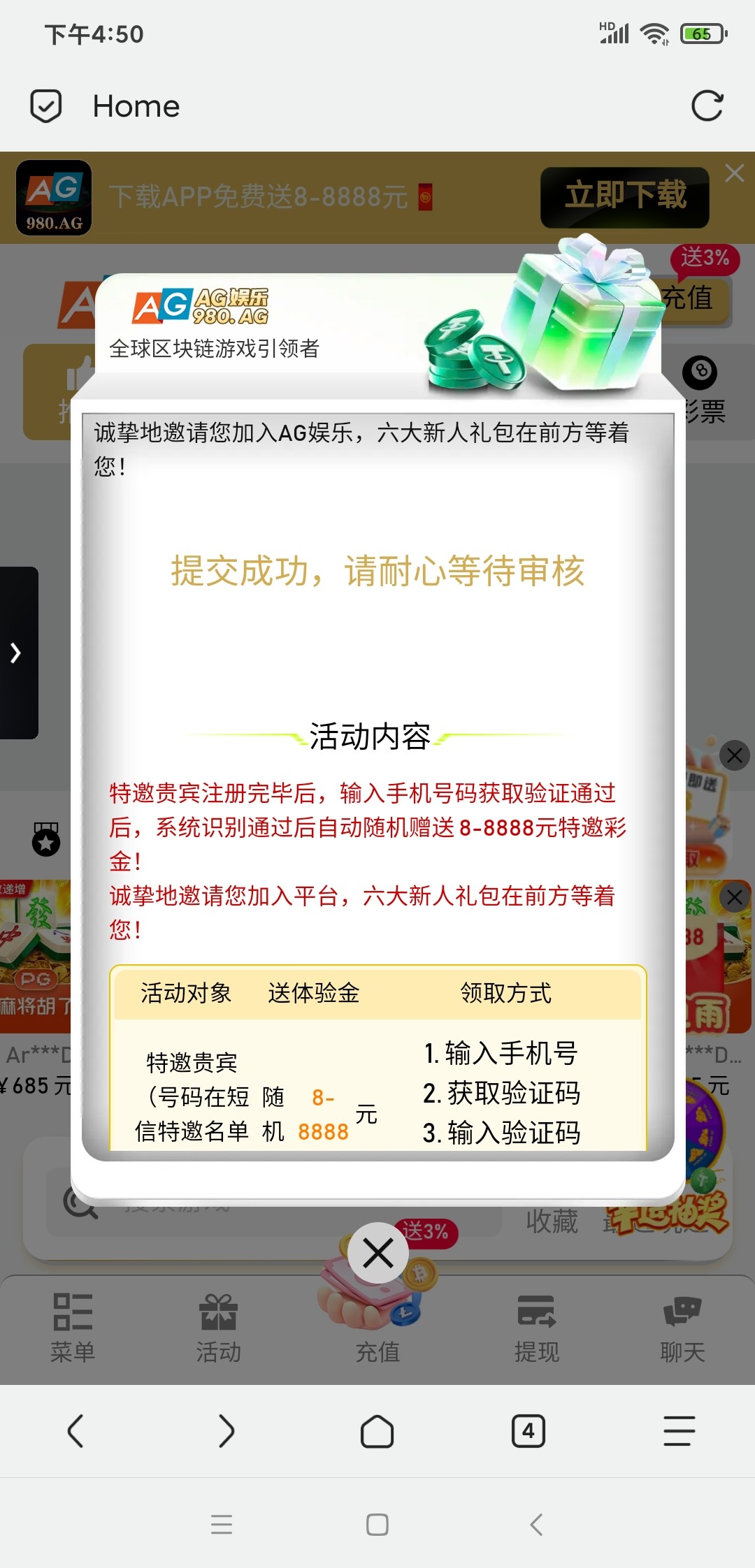The height and width of the screenshot is (1568, 755).
Task: Open the browser home page
Action: (377, 1431)
